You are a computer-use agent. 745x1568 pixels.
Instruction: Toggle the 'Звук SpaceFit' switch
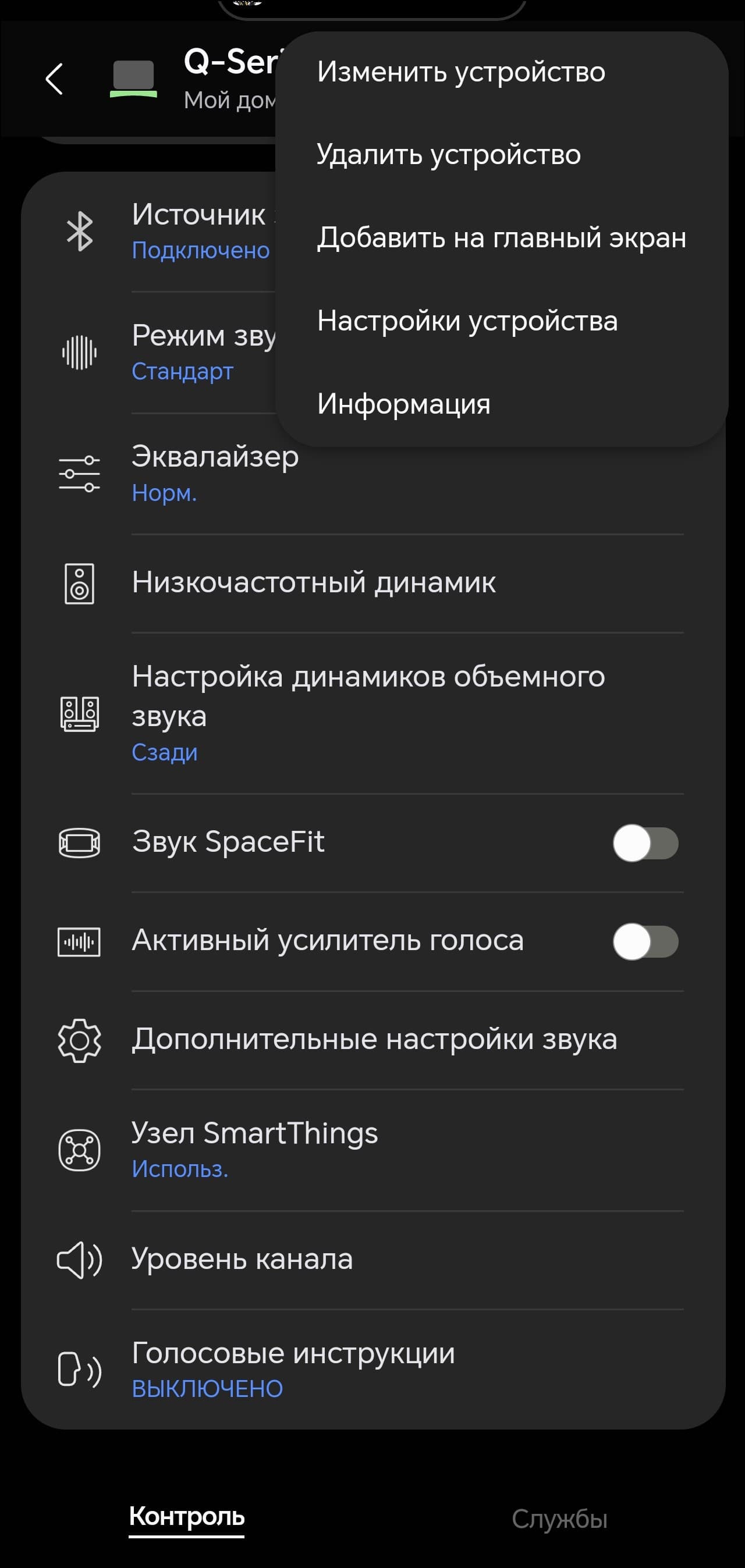[x=645, y=843]
